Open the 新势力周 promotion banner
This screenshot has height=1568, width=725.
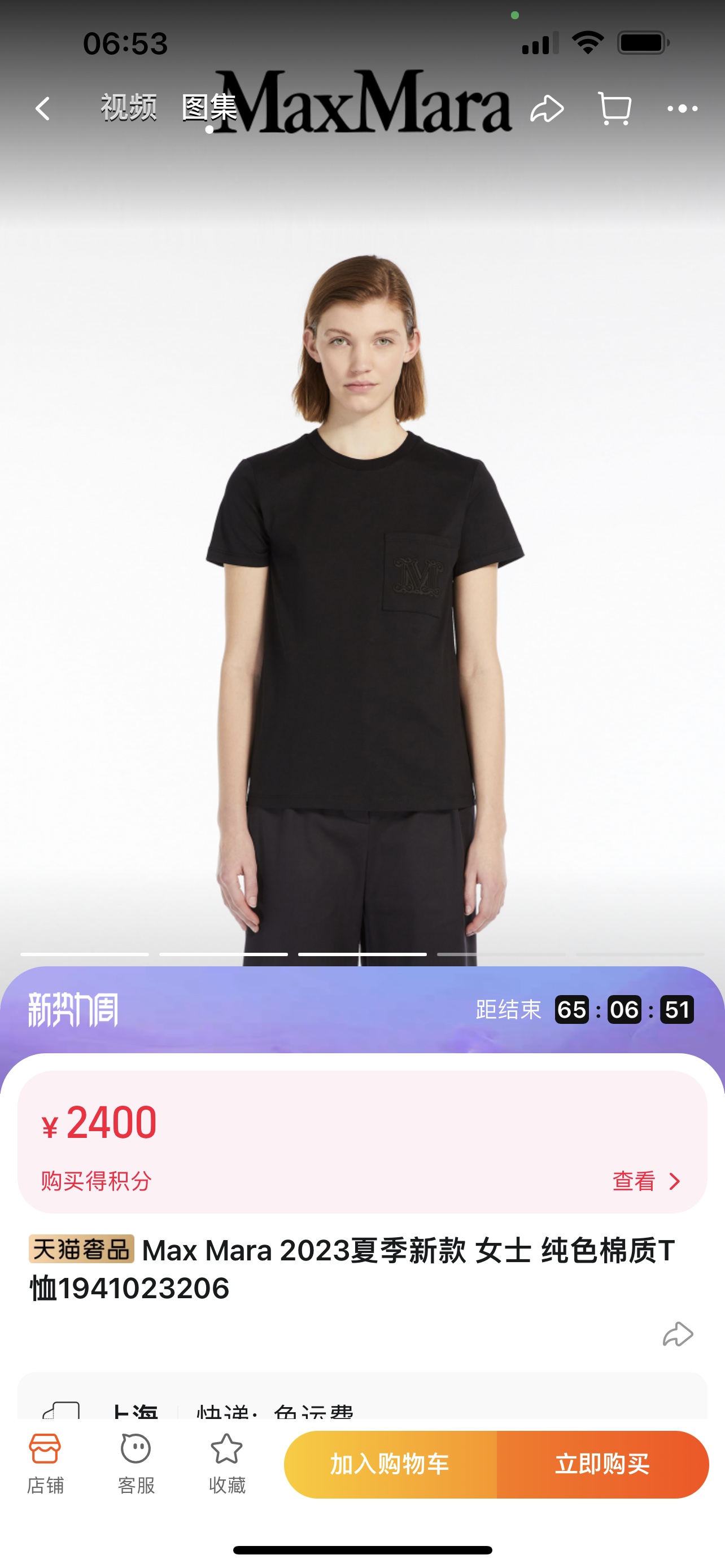(73, 1010)
